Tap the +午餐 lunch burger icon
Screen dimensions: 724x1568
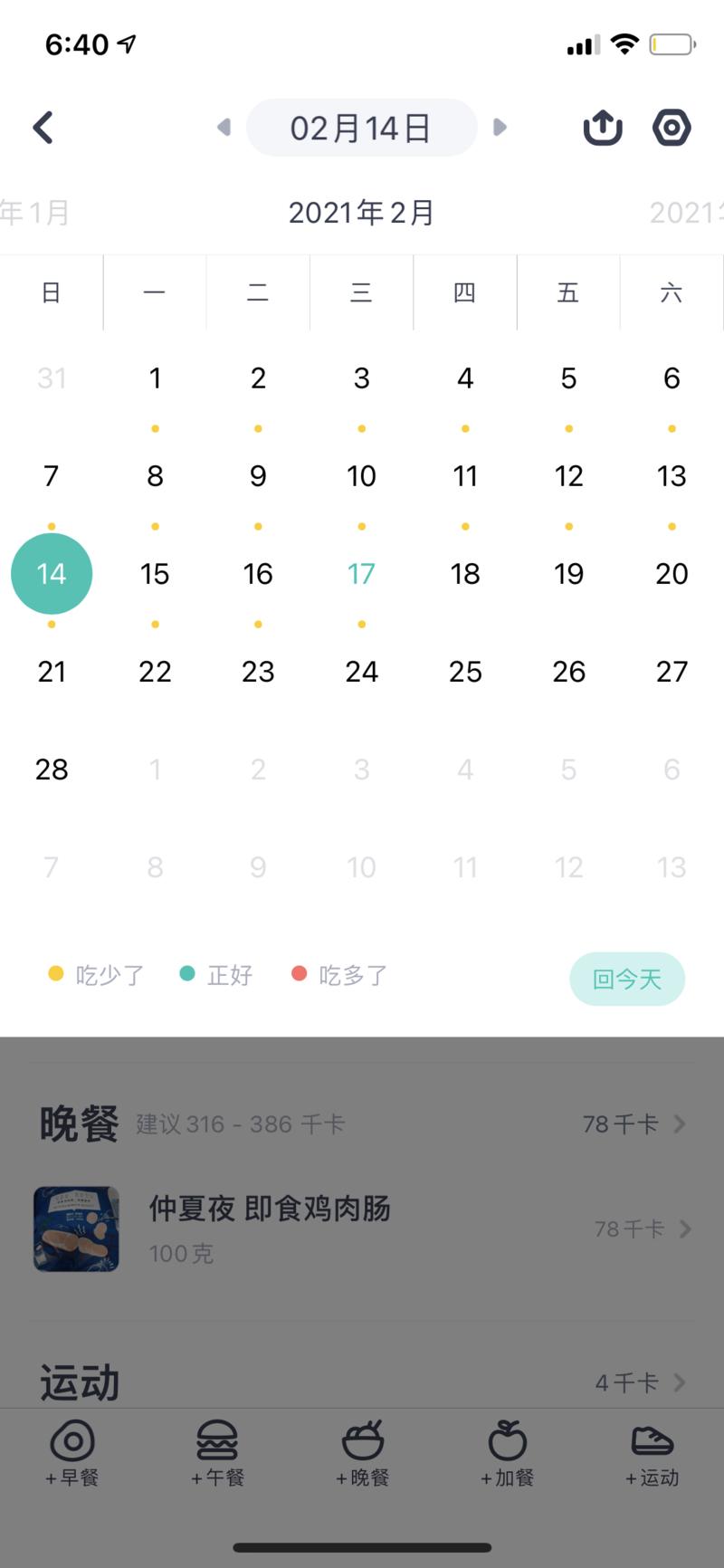[x=217, y=1439]
